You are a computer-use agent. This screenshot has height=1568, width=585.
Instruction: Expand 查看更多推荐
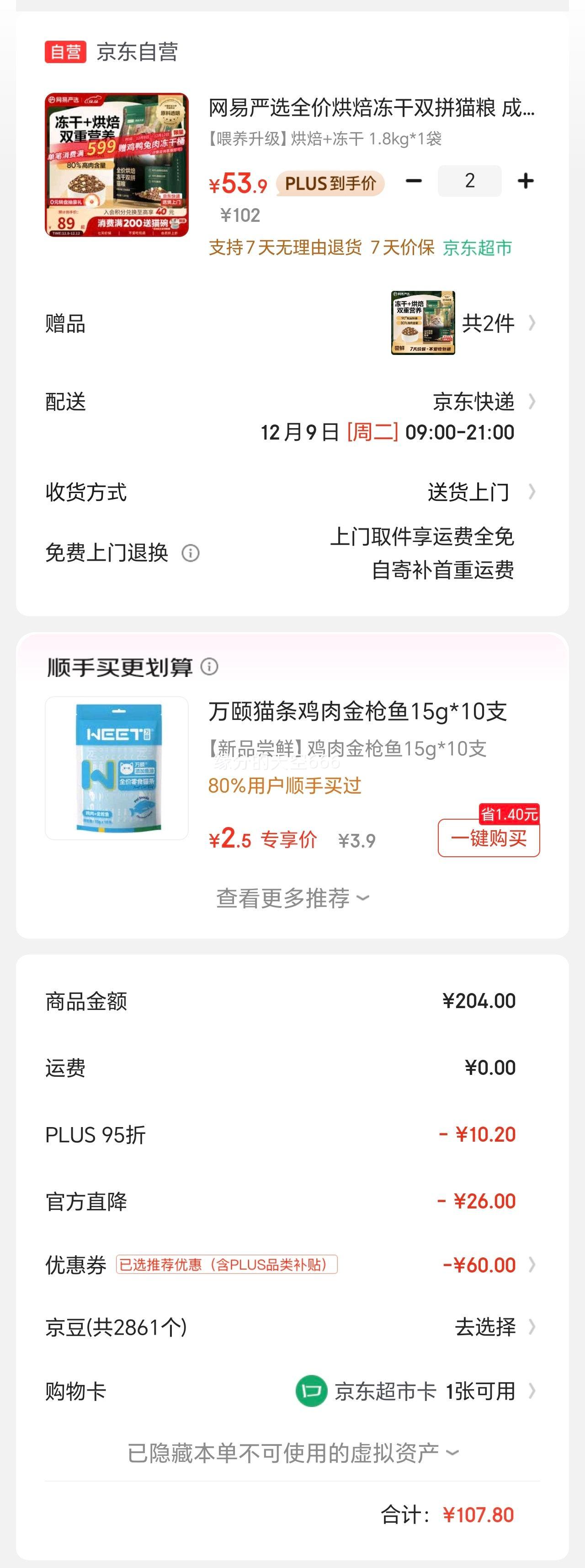coord(292,898)
